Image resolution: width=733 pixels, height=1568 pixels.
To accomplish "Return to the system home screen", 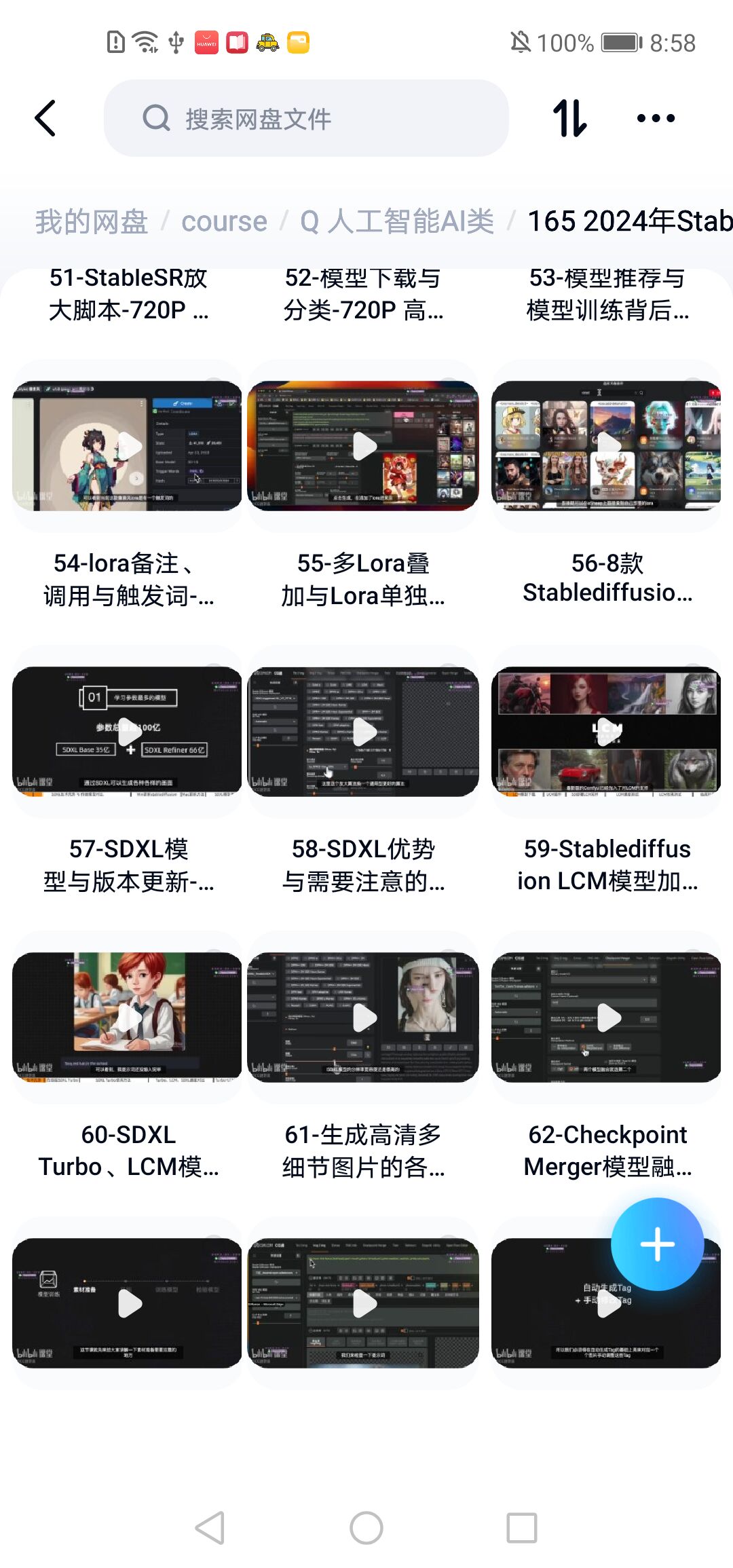I will tap(366, 1528).
